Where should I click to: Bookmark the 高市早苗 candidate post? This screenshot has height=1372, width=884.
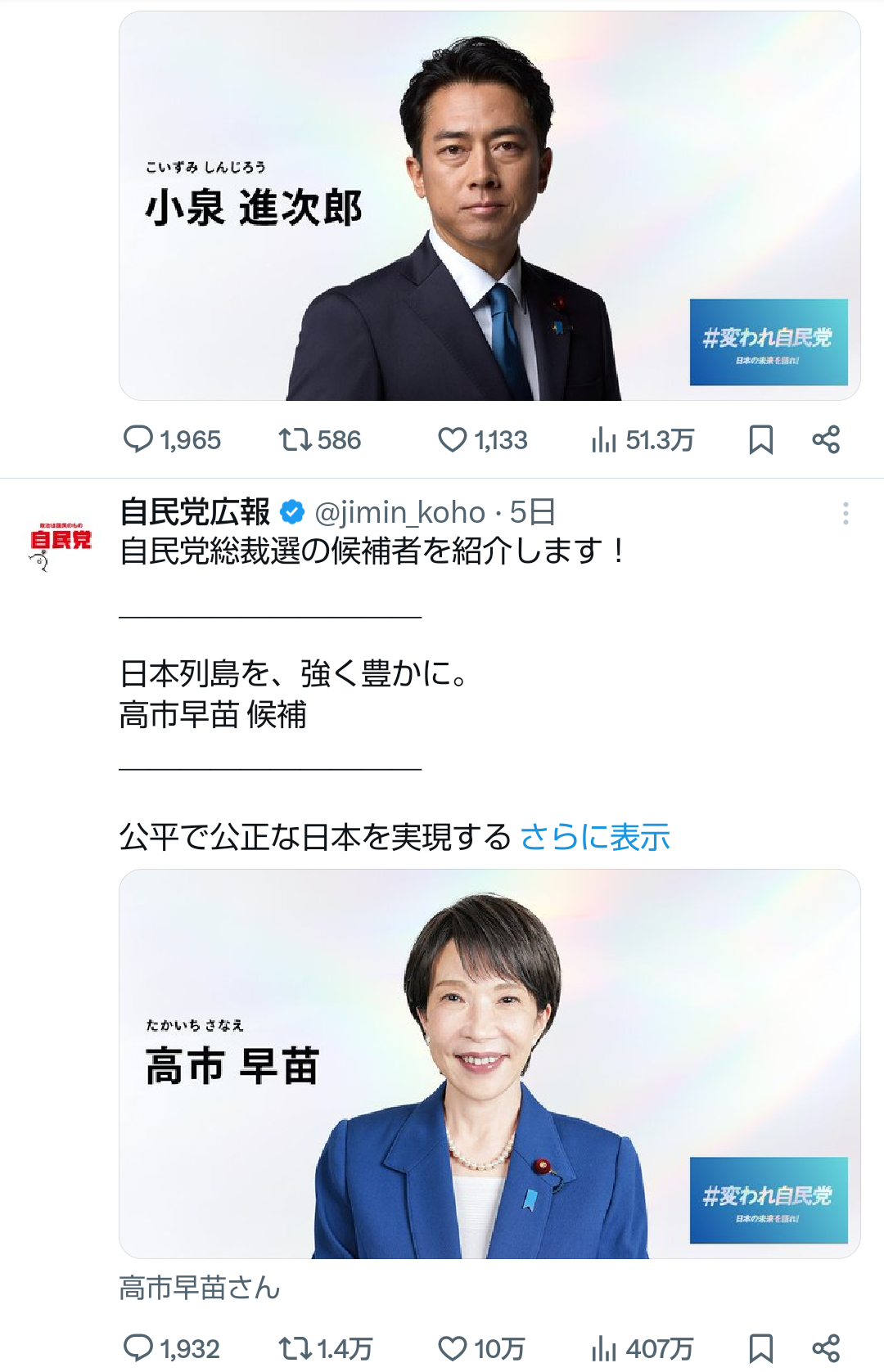pyautogui.click(x=760, y=1348)
